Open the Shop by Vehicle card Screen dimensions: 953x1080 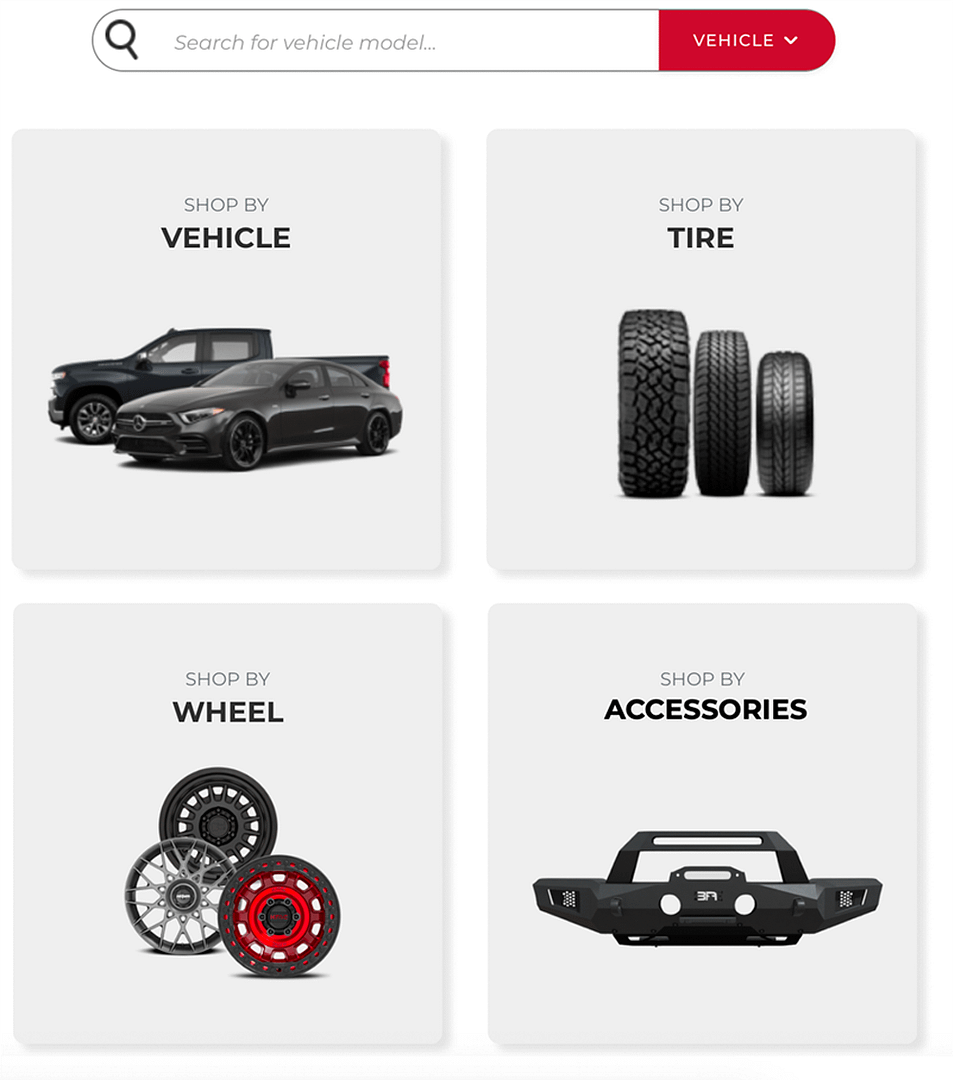coord(227,350)
